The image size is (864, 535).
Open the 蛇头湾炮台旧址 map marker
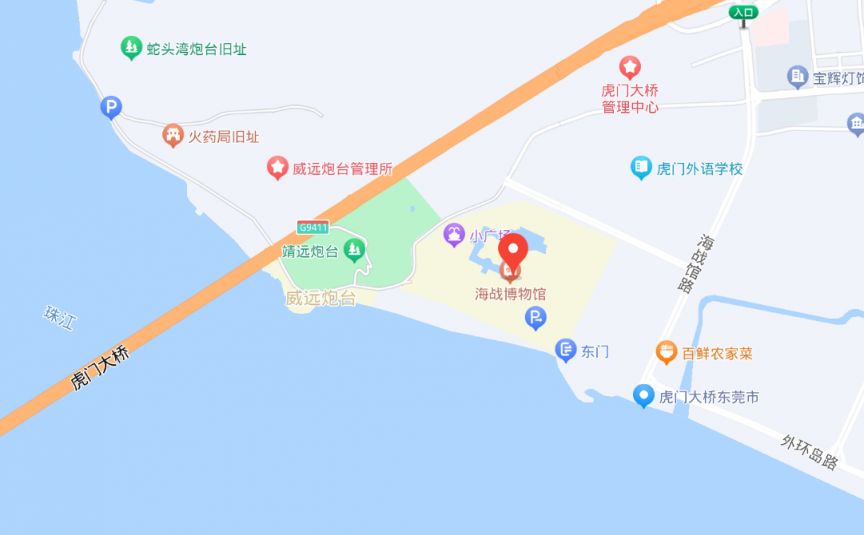coord(131,47)
